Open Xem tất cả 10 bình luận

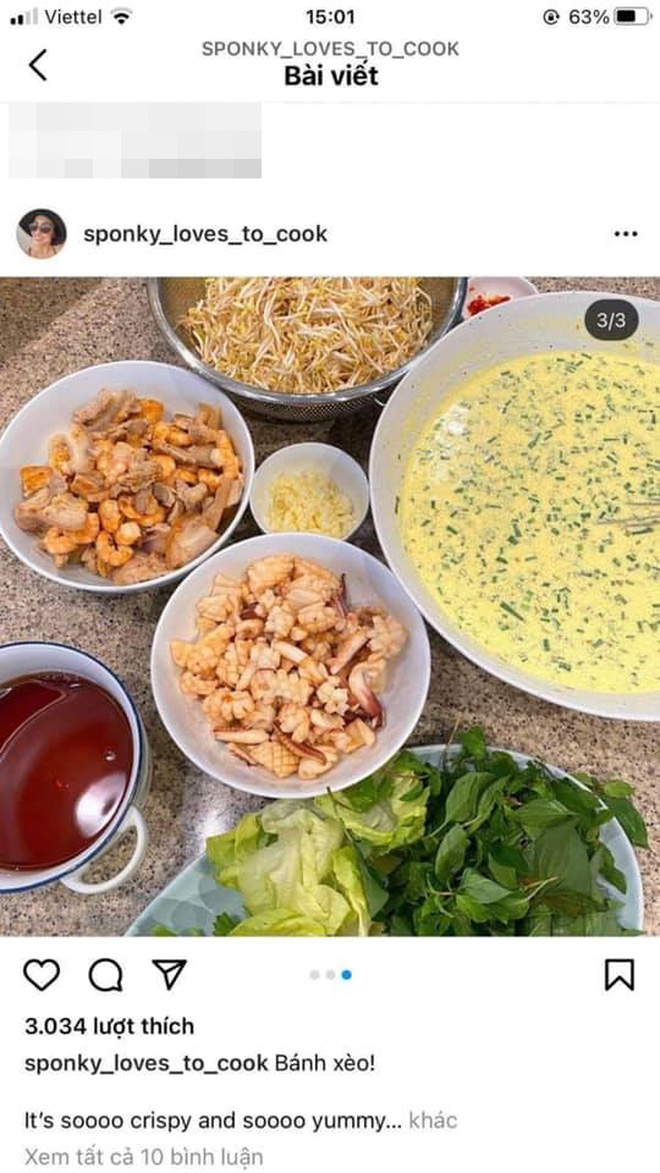tap(144, 1157)
